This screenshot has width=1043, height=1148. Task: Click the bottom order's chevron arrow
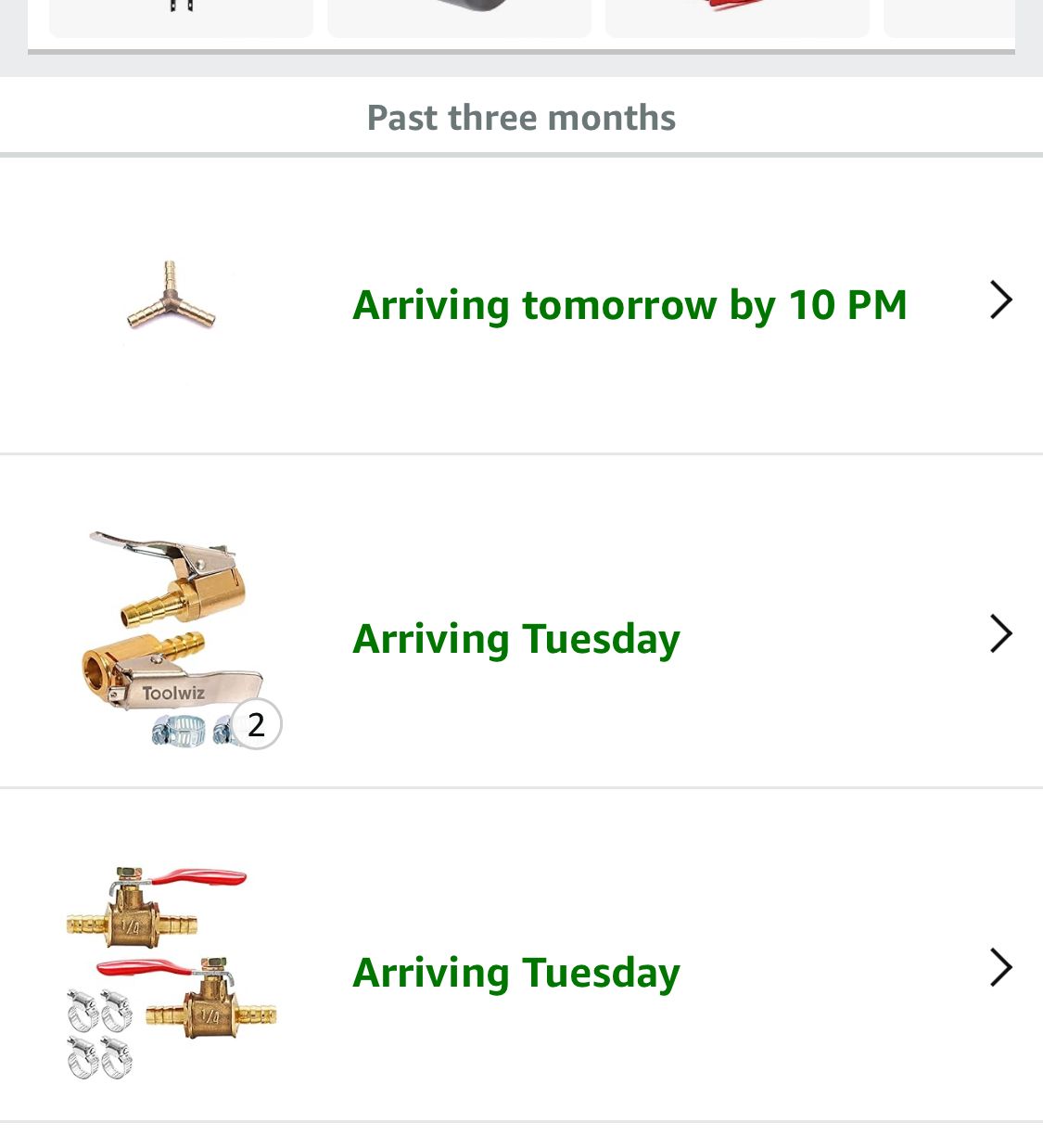tap(1000, 967)
